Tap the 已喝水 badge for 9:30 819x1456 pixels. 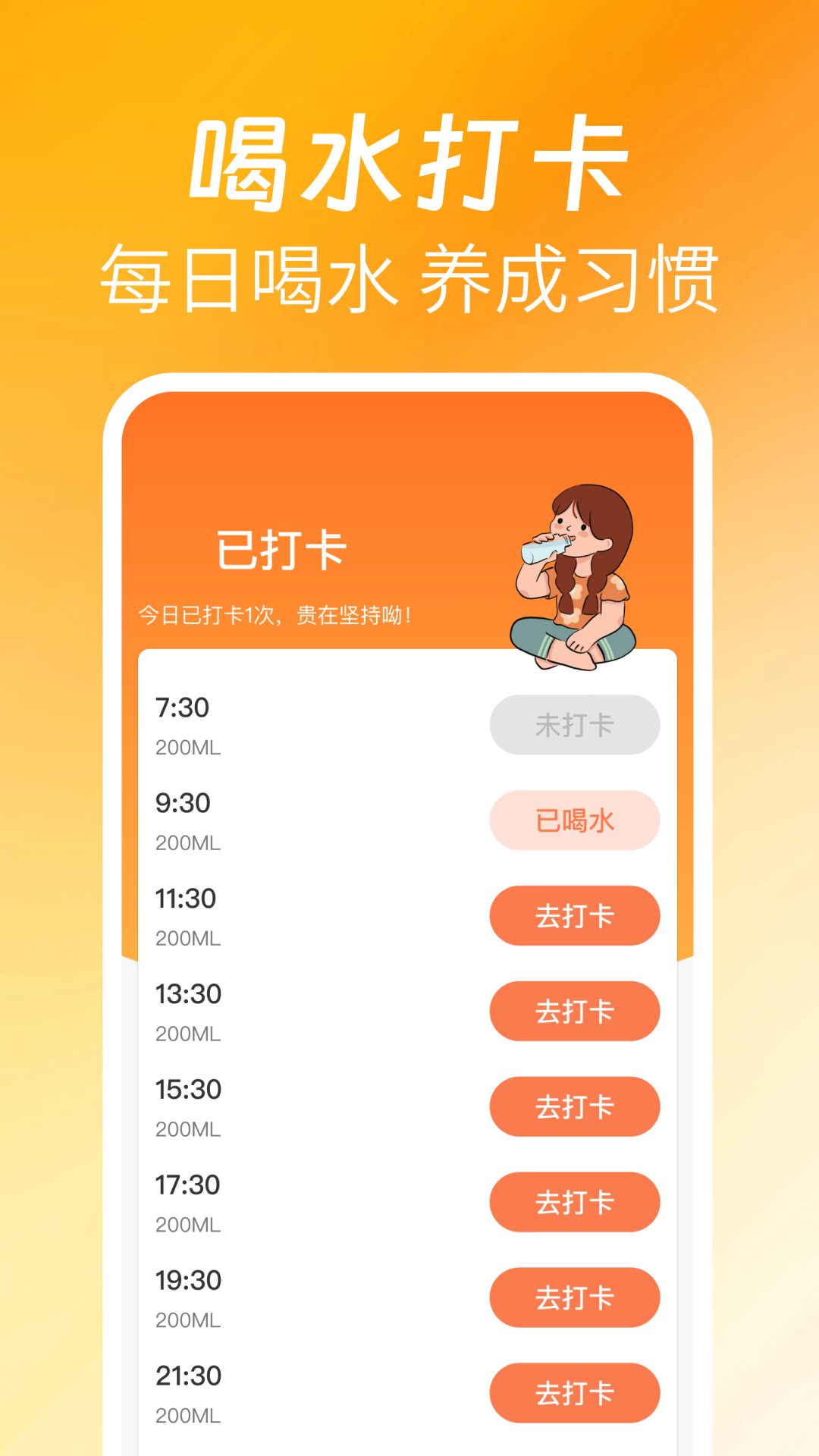pos(574,821)
